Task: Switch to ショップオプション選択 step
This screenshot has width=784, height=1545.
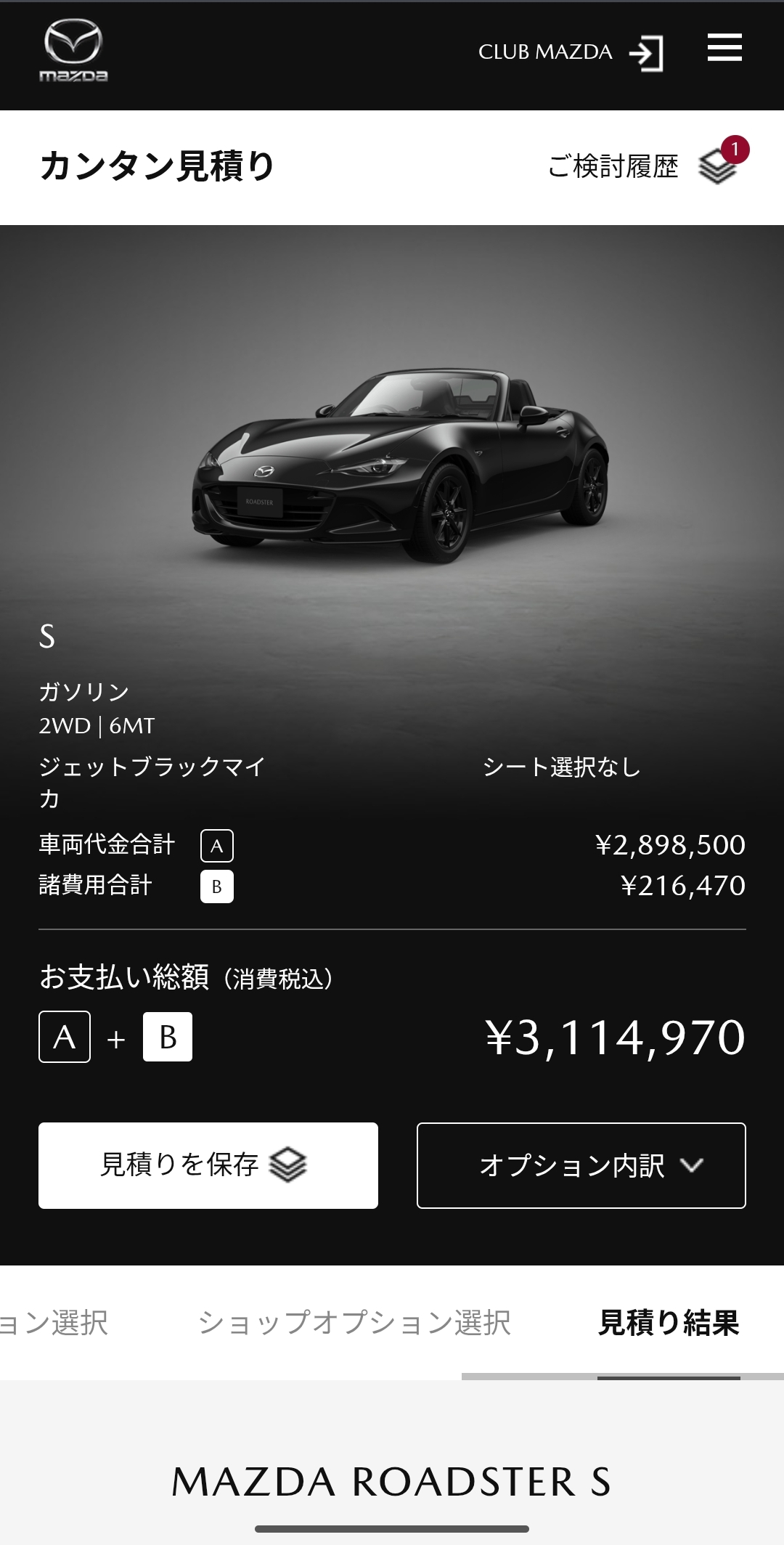Action: 354,1323
